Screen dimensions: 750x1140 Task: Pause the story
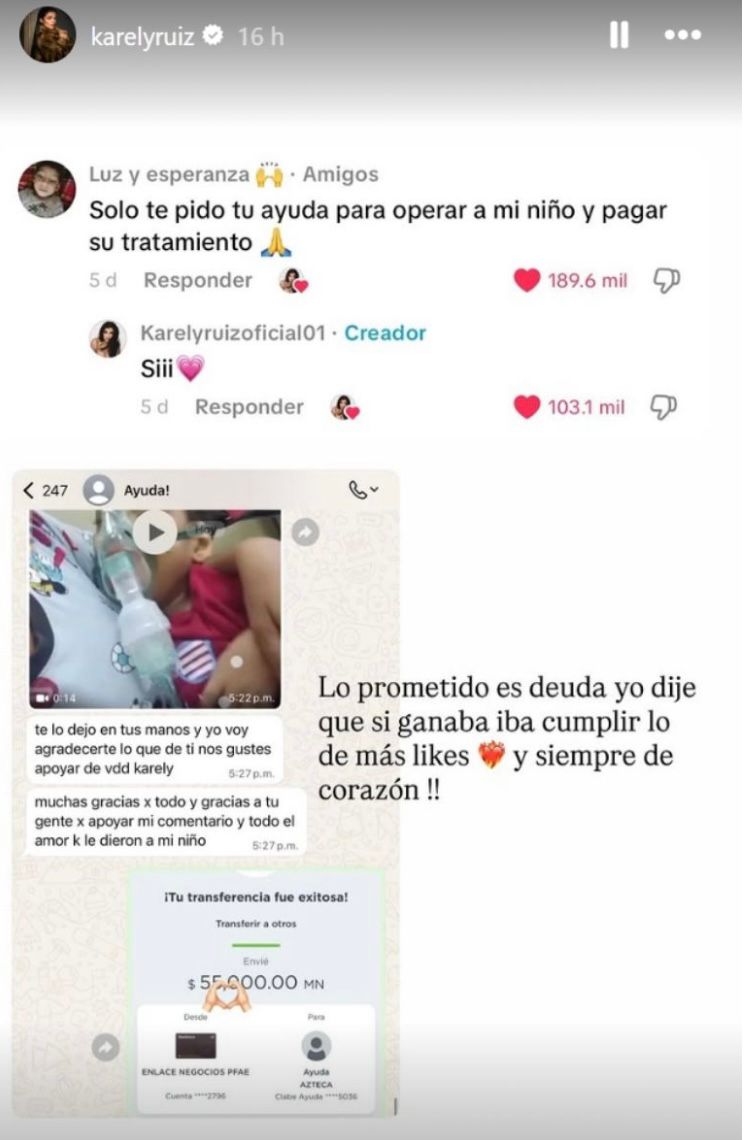[619, 36]
